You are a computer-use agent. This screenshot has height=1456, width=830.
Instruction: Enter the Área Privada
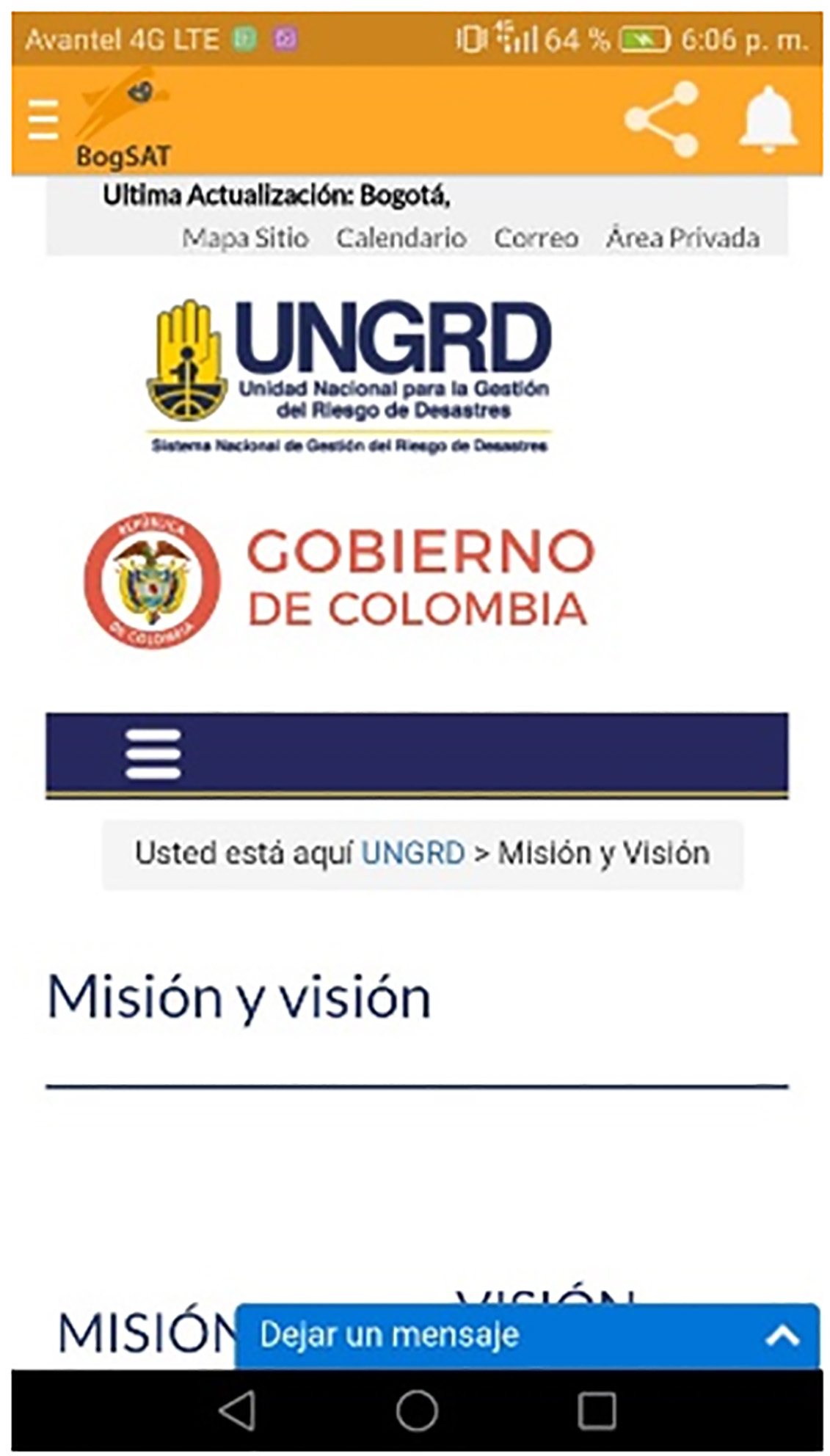(x=682, y=238)
